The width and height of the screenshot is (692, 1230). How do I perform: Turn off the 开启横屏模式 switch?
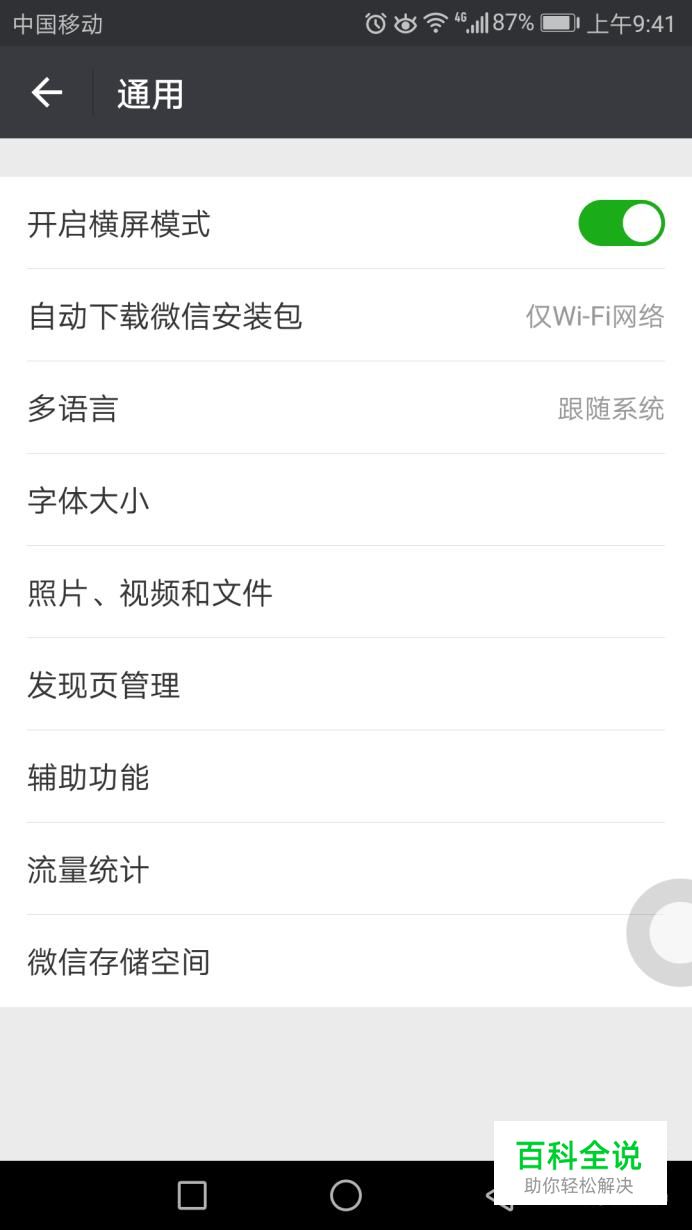click(x=621, y=223)
